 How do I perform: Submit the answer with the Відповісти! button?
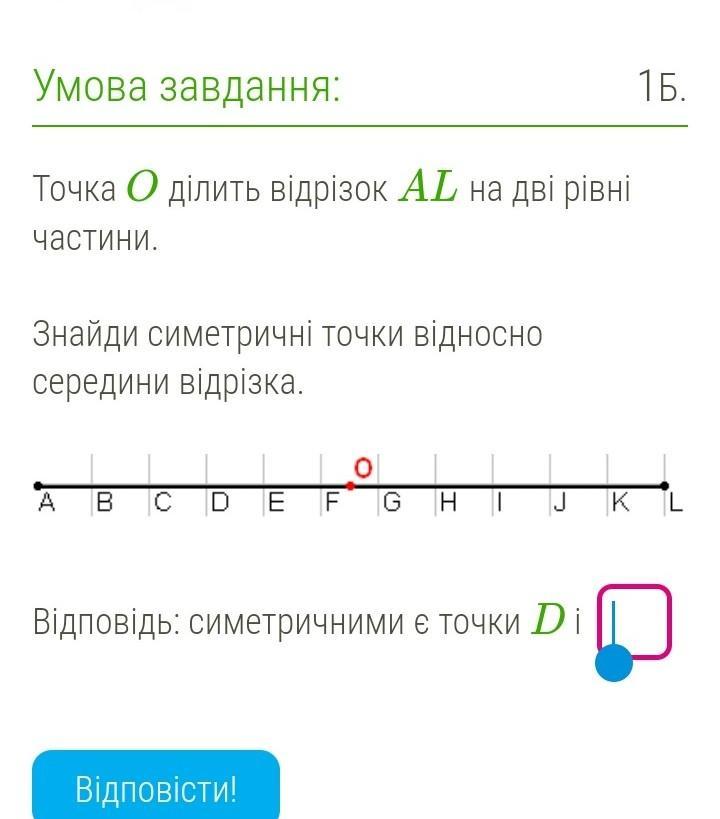pos(156,788)
